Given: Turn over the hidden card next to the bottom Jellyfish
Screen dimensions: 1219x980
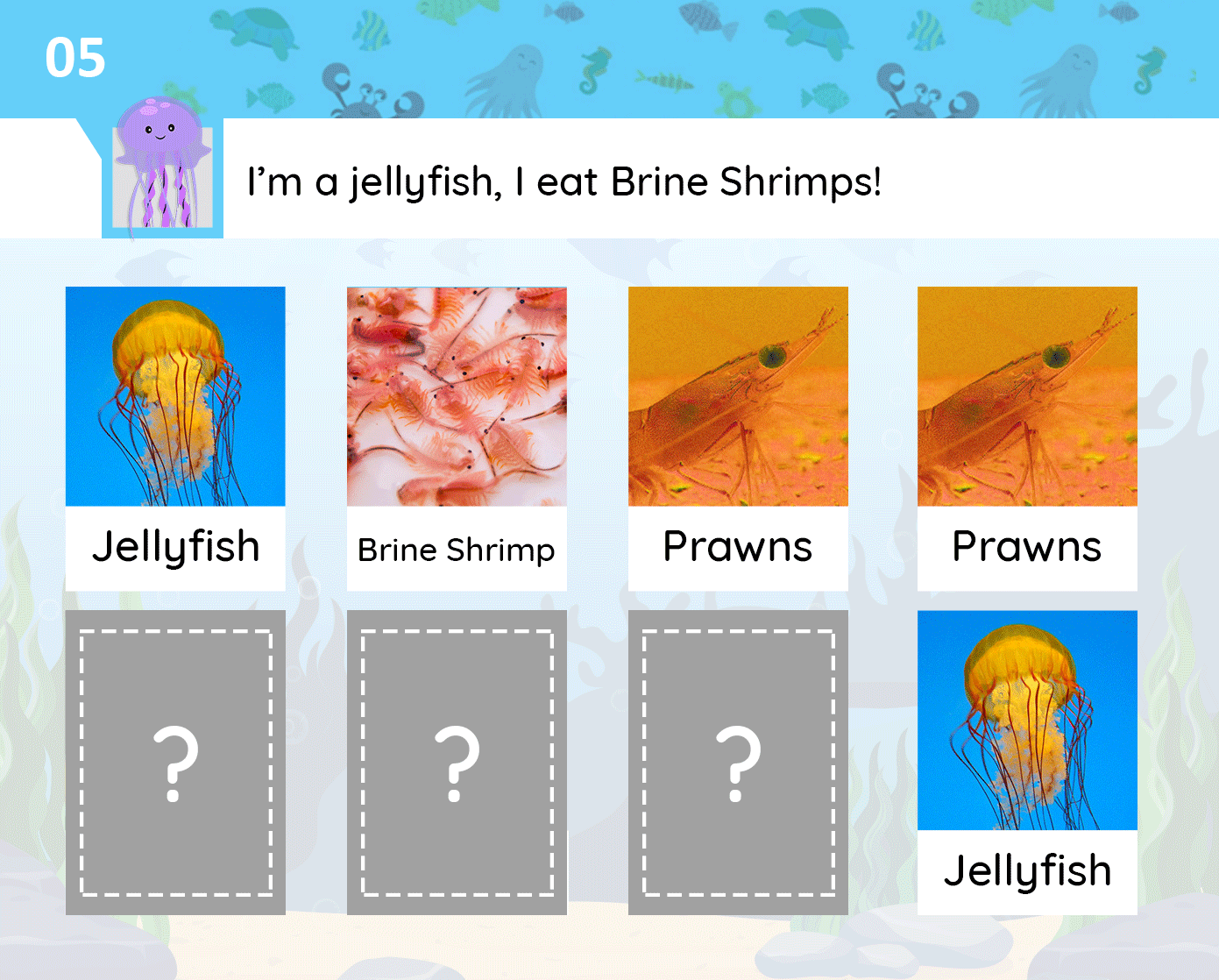Looking at the screenshot, I should point(738,762).
